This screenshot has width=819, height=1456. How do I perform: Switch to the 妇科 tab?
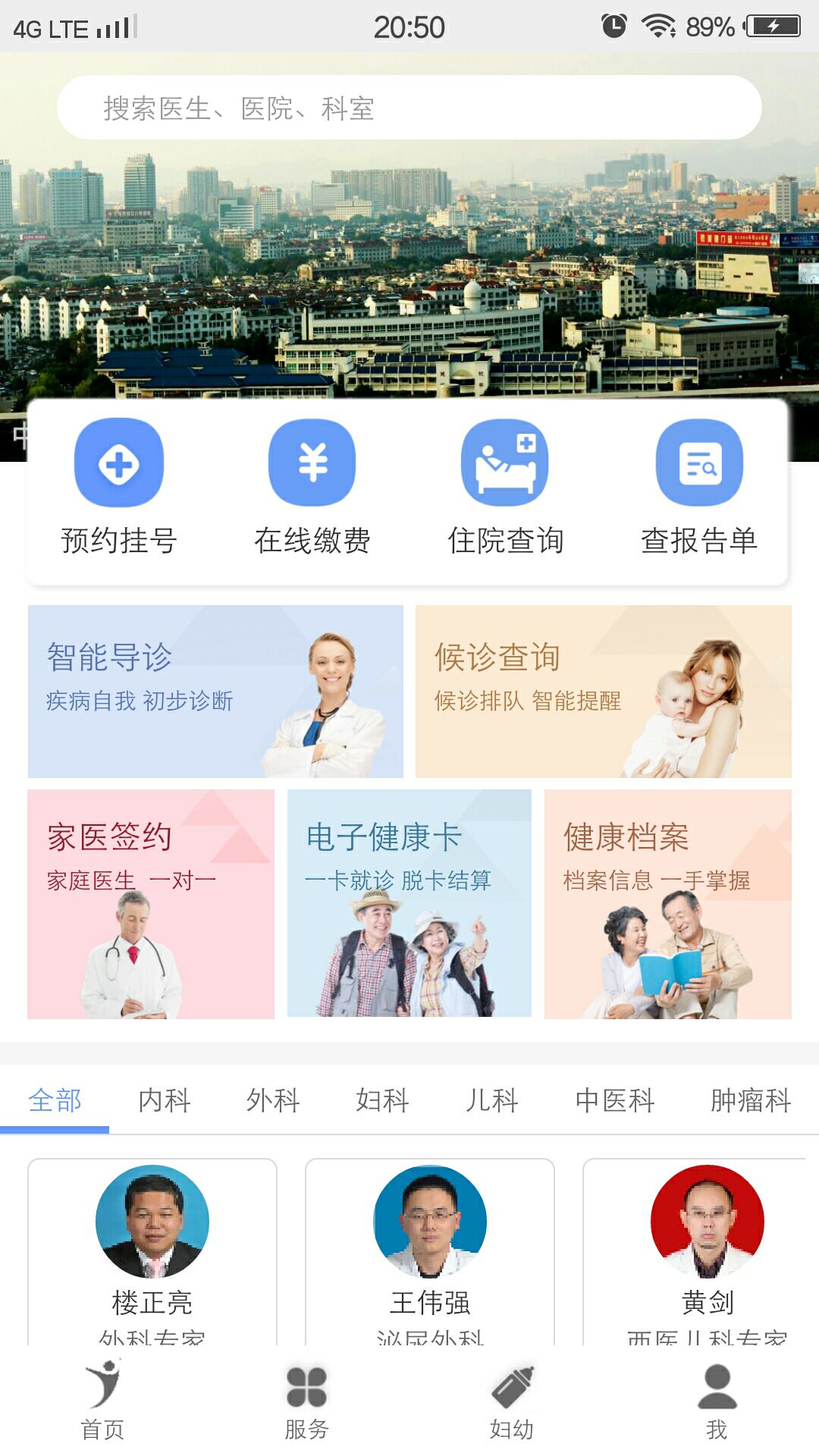coord(382,1100)
